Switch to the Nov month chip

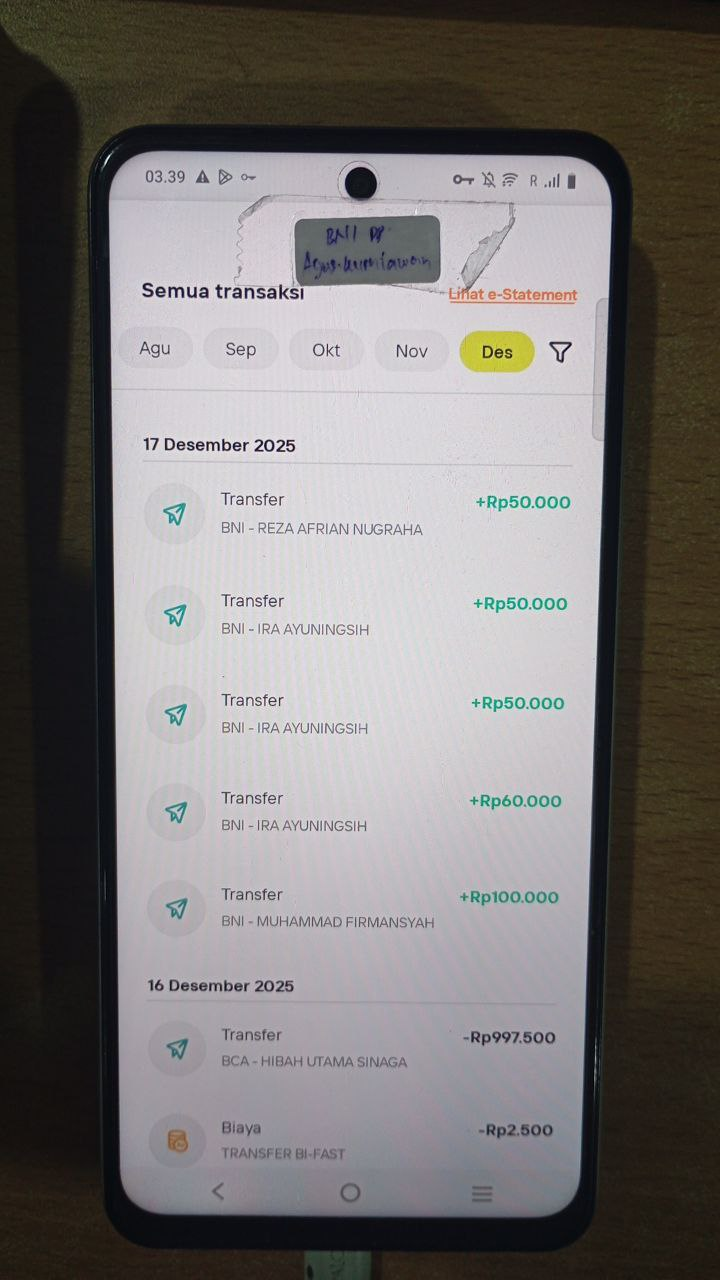(411, 351)
